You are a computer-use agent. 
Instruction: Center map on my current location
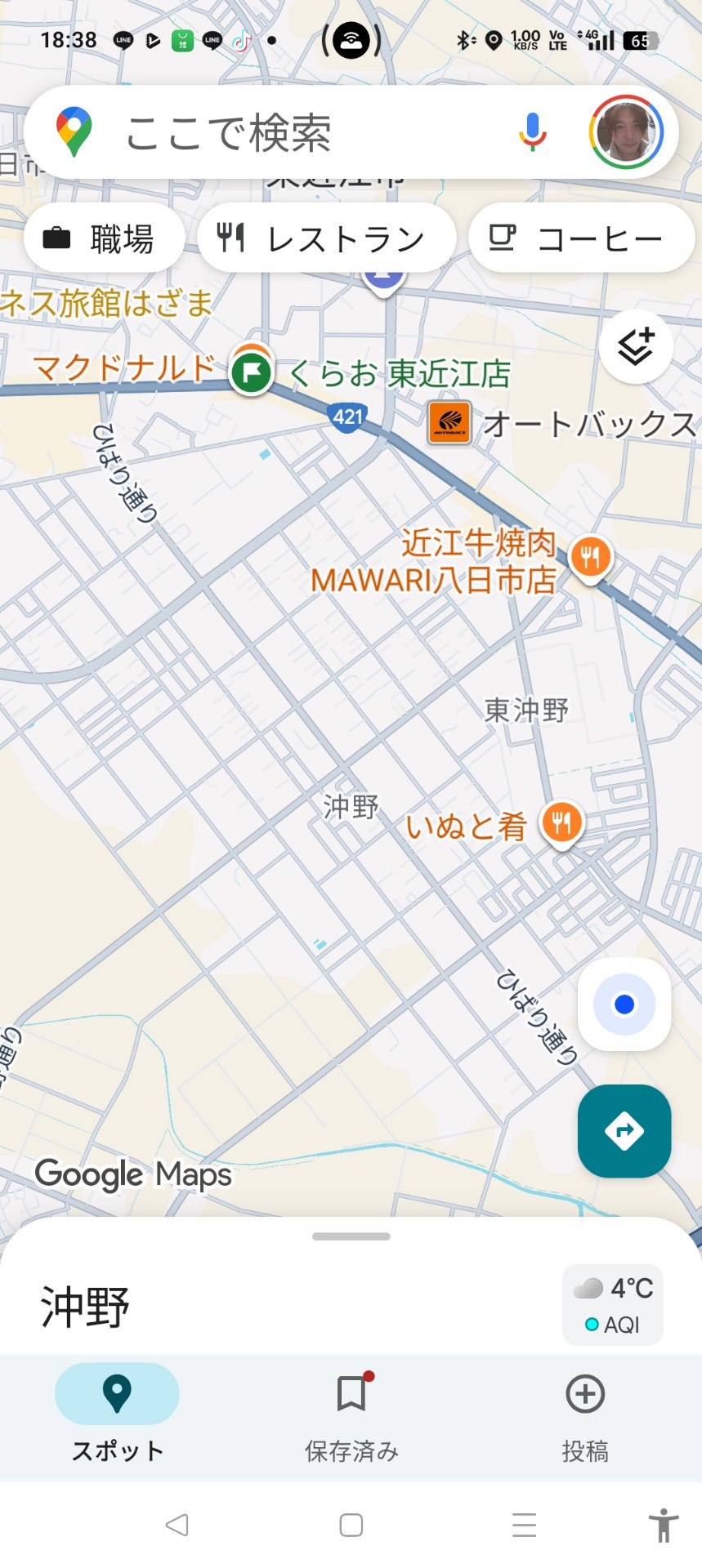pyautogui.click(x=624, y=1004)
